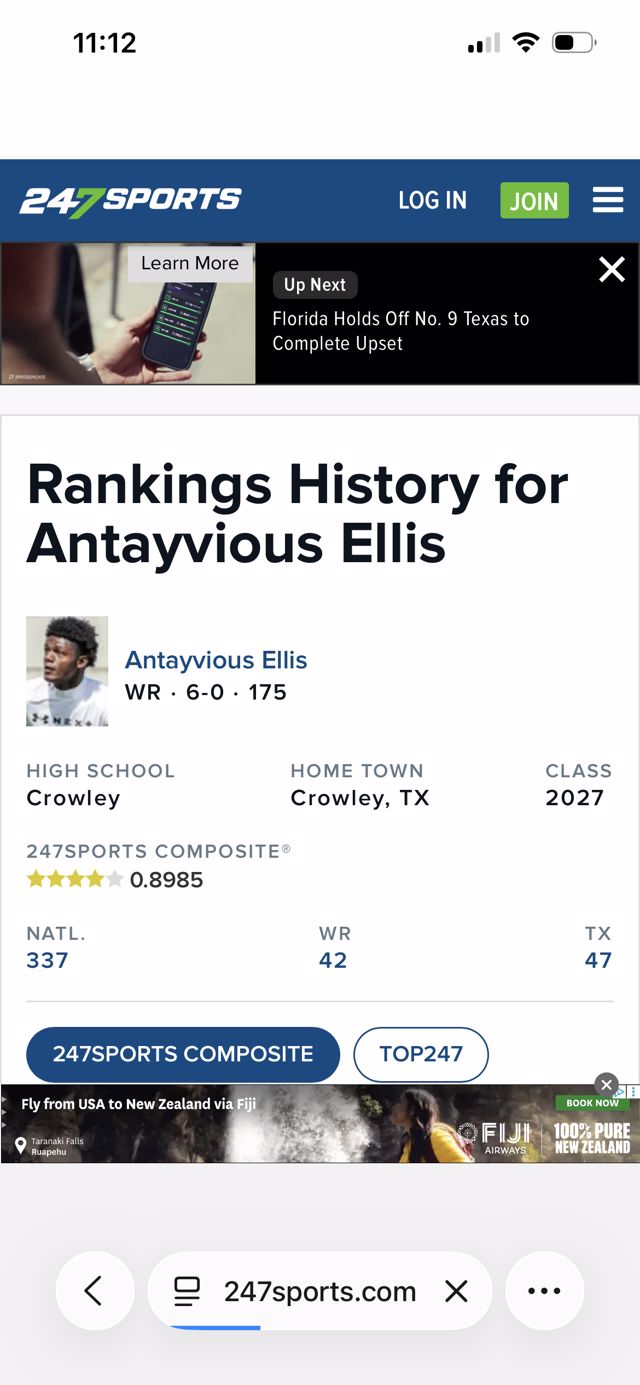The height and width of the screenshot is (1385, 640).
Task: Open Antayvious Ellis profile link
Action: pos(215,660)
